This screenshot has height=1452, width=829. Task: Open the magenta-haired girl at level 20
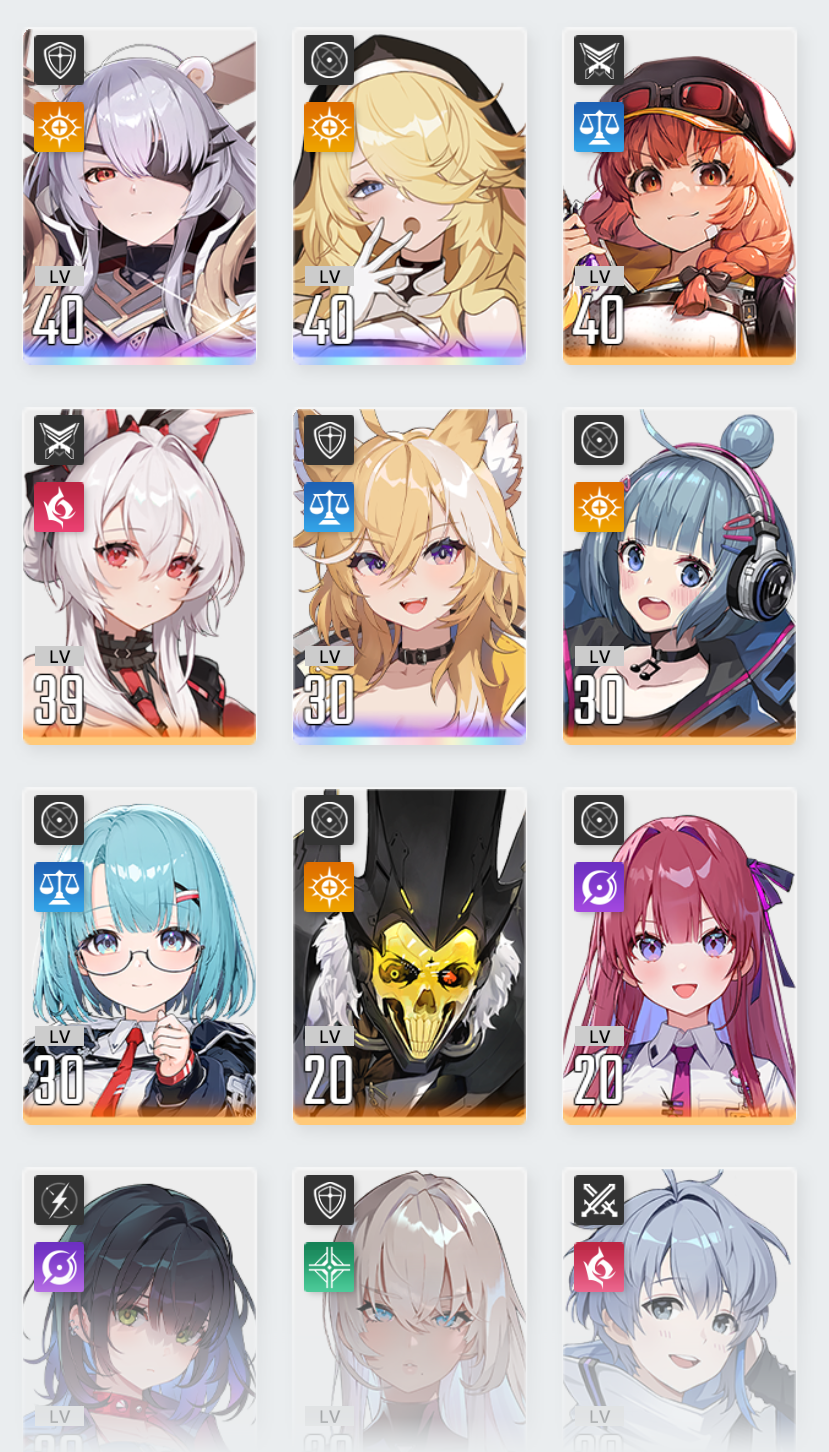[679, 956]
